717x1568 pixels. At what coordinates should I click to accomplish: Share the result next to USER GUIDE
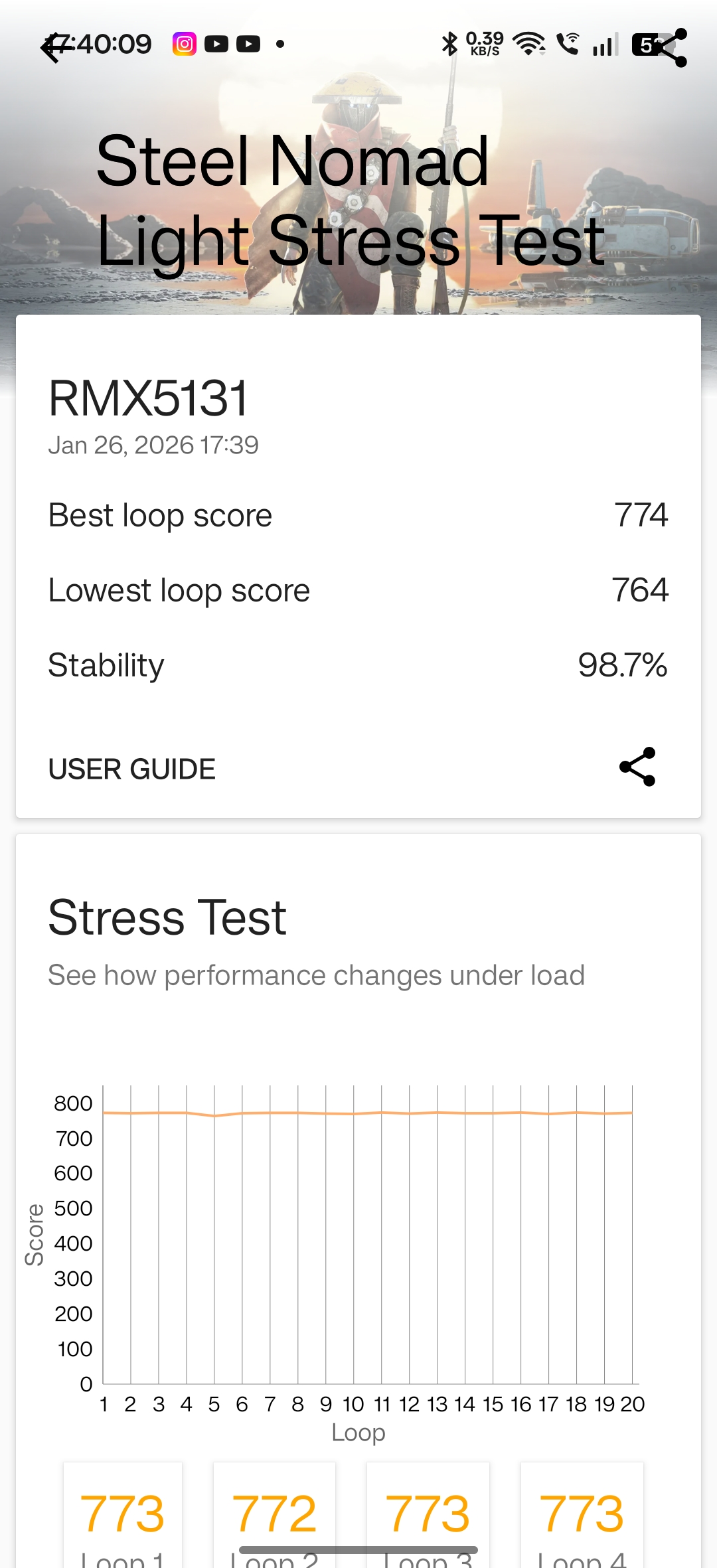tap(637, 767)
